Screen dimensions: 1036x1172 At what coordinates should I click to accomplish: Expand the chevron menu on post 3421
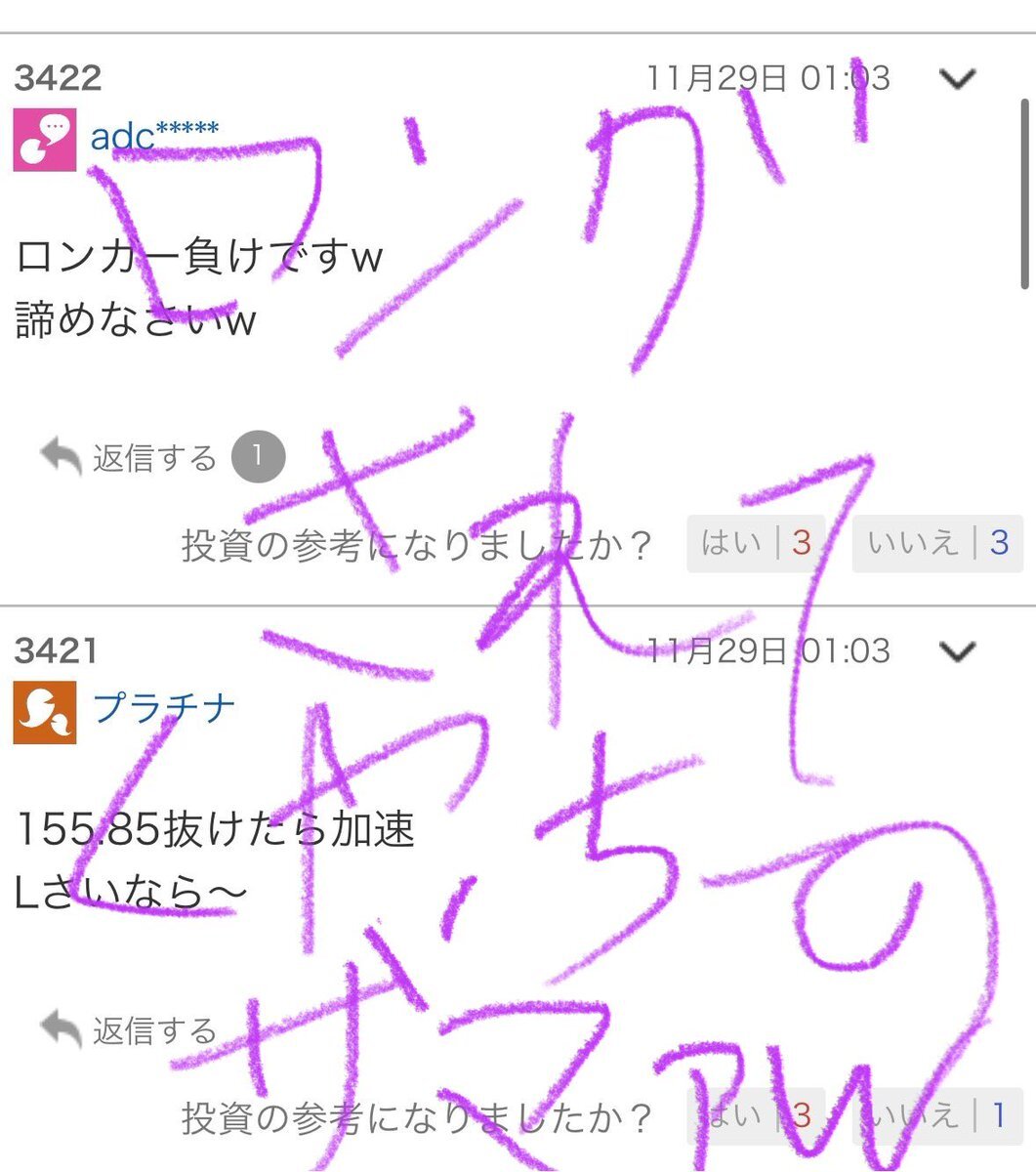pyautogui.click(x=957, y=650)
